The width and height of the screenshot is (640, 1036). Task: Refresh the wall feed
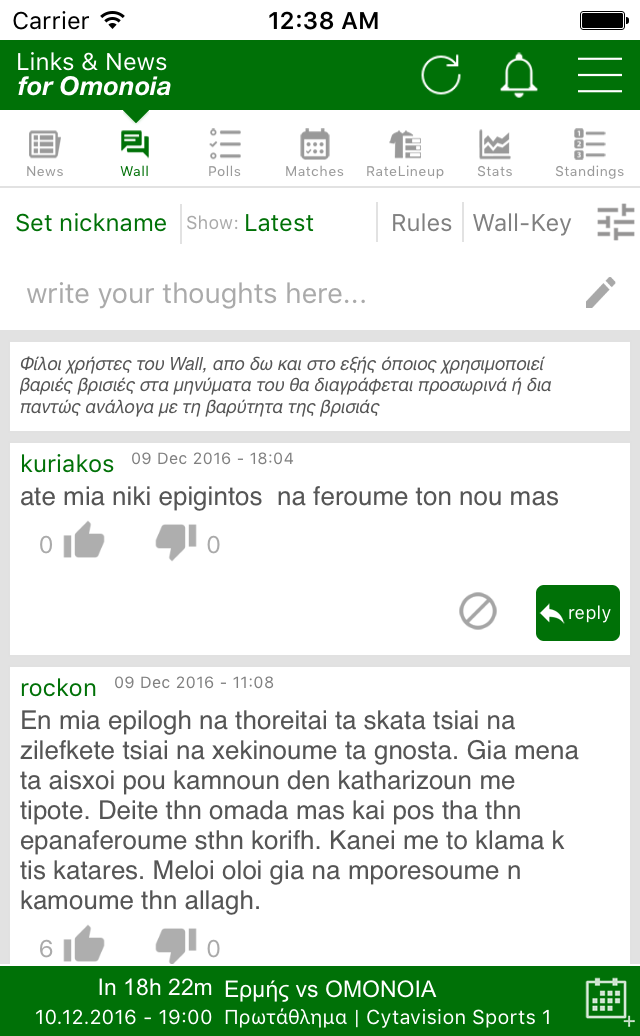coord(441,75)
